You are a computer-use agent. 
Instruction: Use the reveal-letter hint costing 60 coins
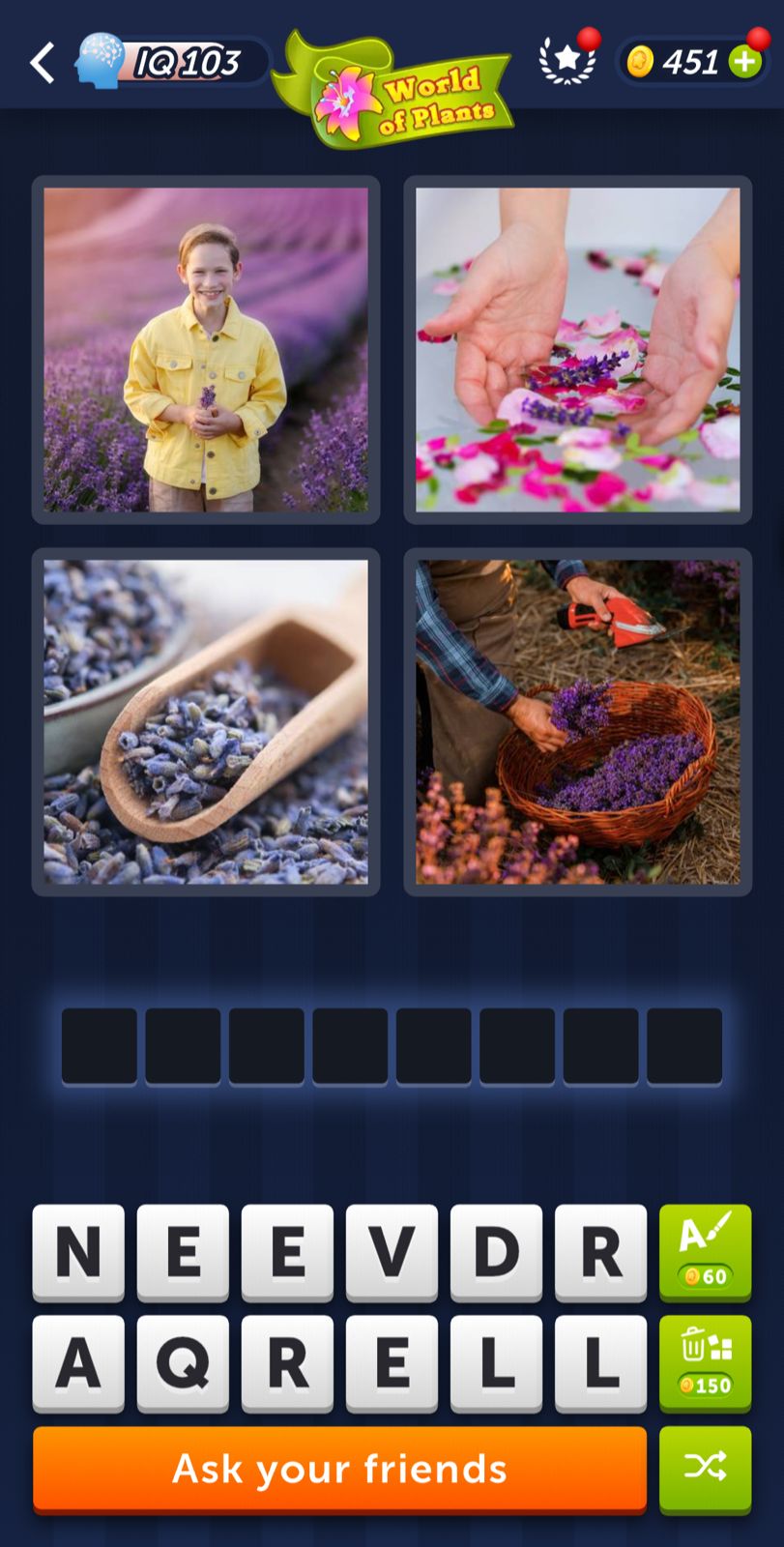click(x=705, y=1251)
